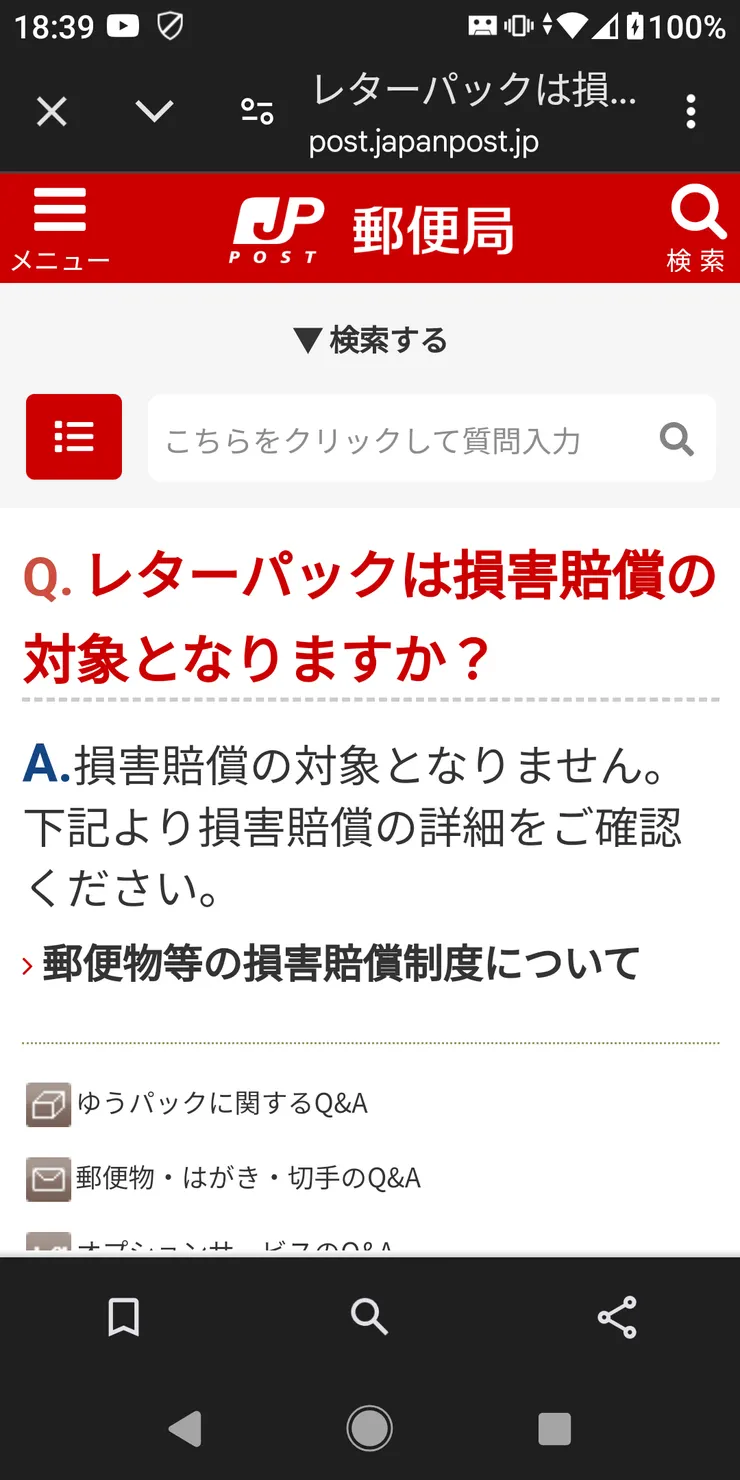Image resolution: width=740 pixels, height=1480 pixels.
Task: Open the メニュー hamburger menu
Action: coord(60,228)
